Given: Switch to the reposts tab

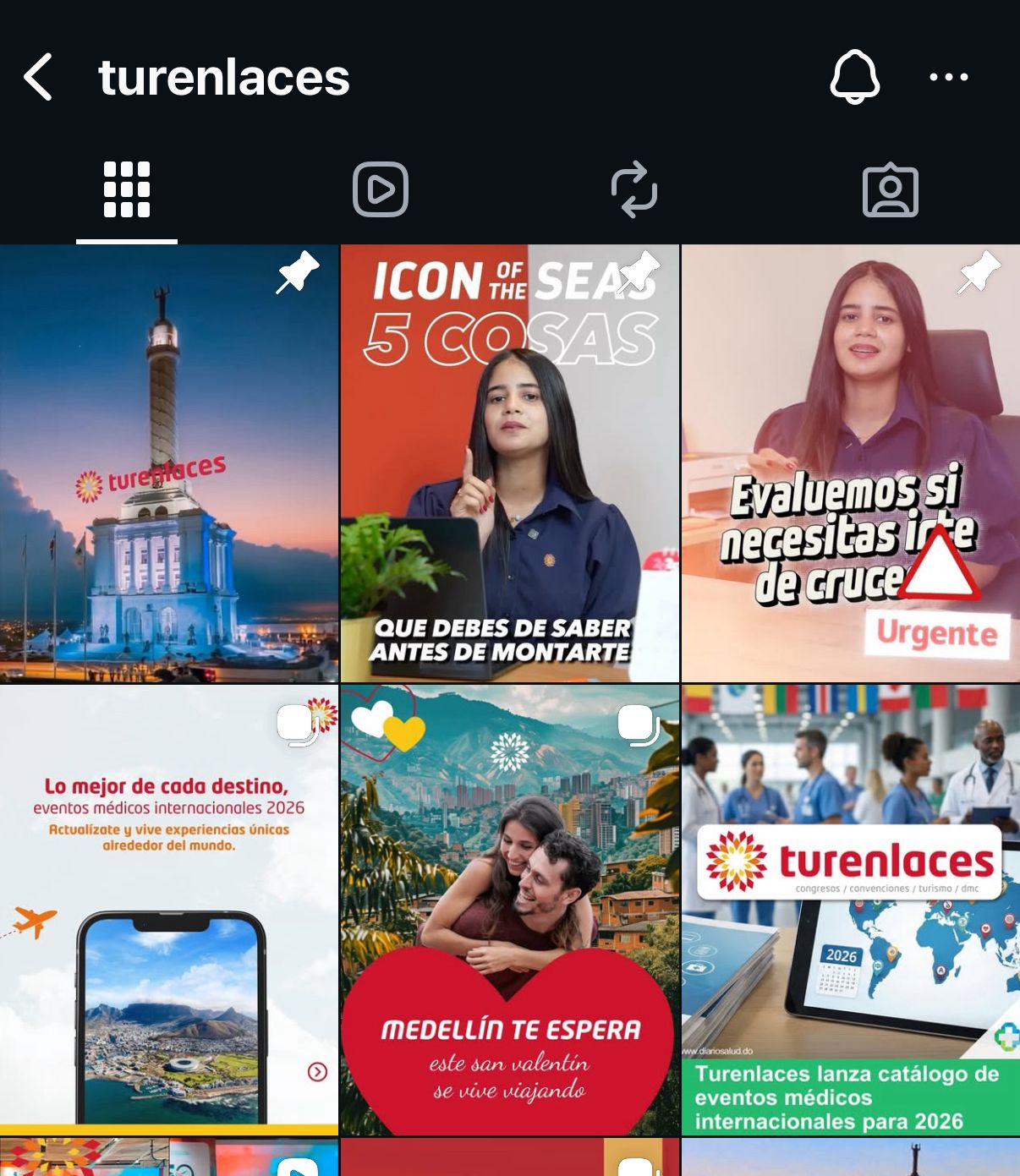Looking at the screenshot, I should [634, 189].
